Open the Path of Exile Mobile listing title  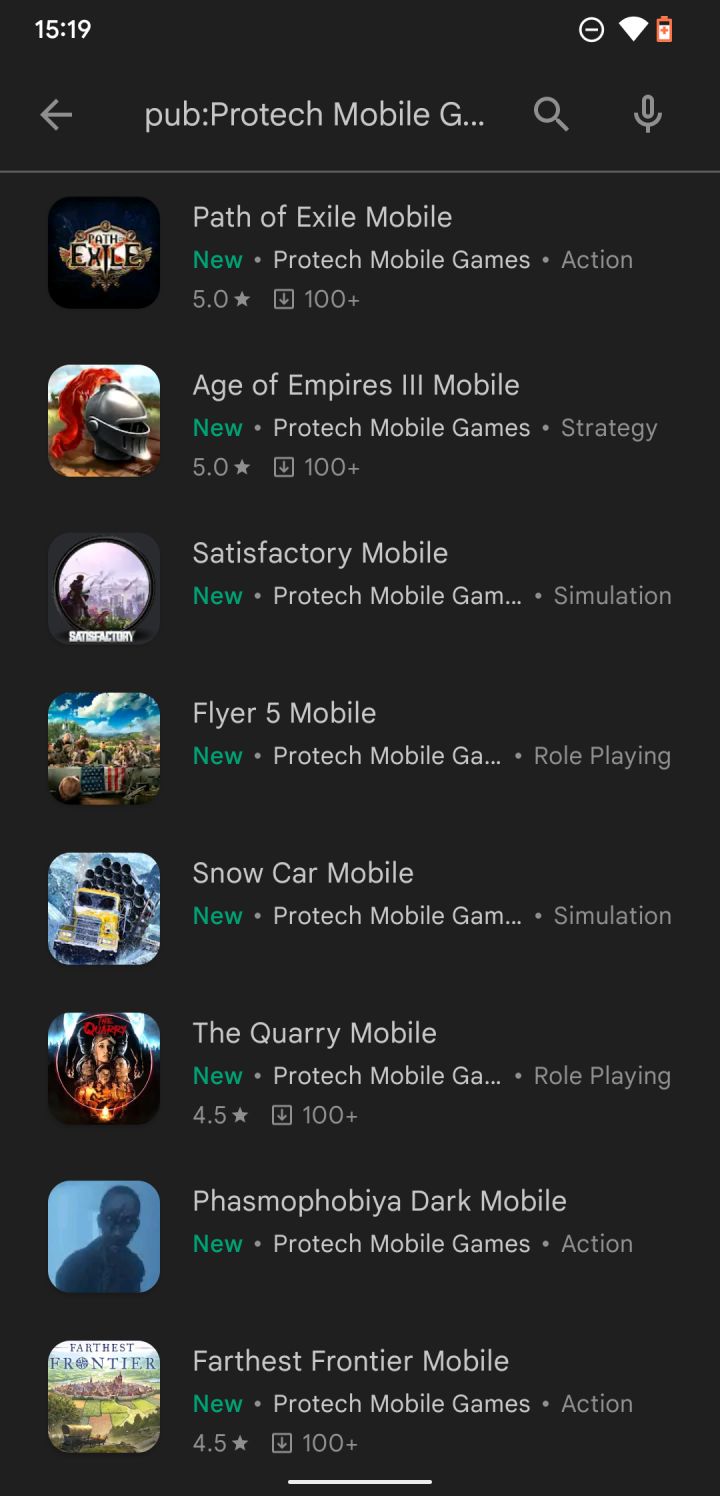(x=322, y=217)
